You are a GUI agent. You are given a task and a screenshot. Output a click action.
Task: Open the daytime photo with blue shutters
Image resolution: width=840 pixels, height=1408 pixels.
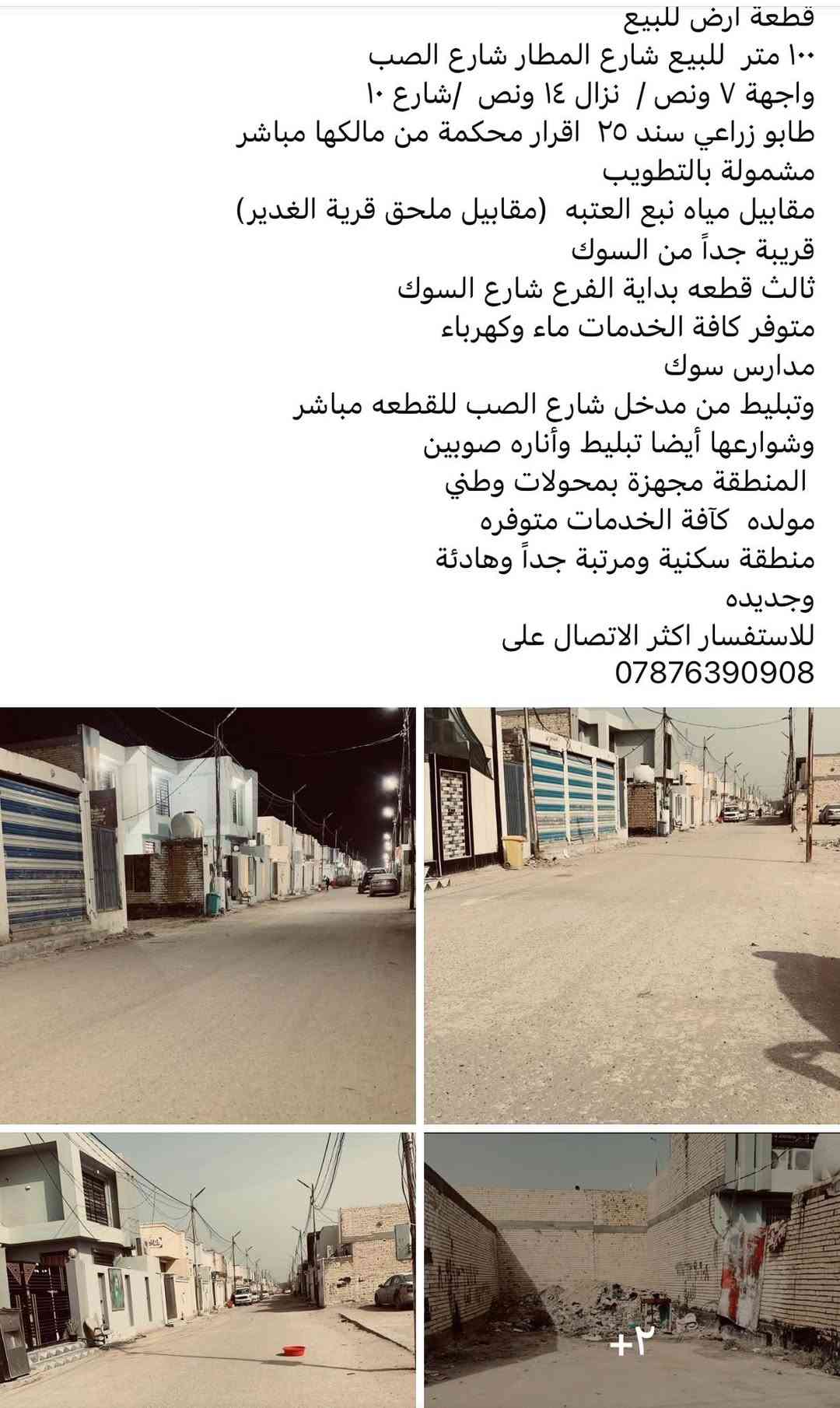pyautogui.click(x=632, y=915)
